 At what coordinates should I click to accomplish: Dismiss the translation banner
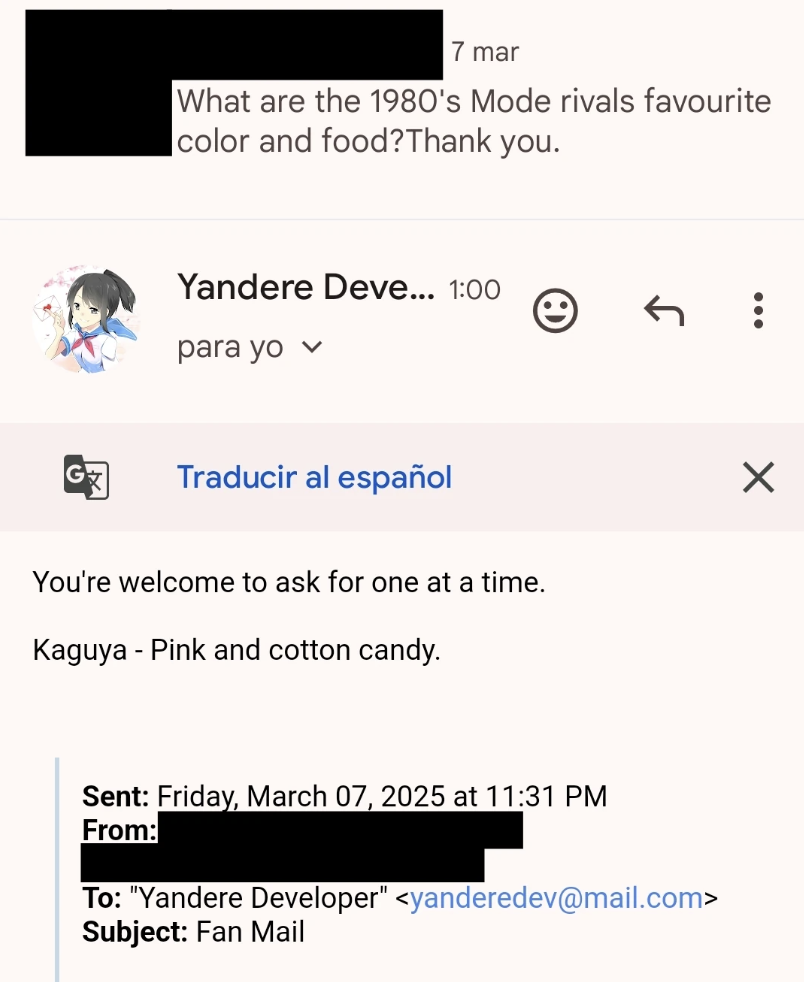(x=758, y=478)
